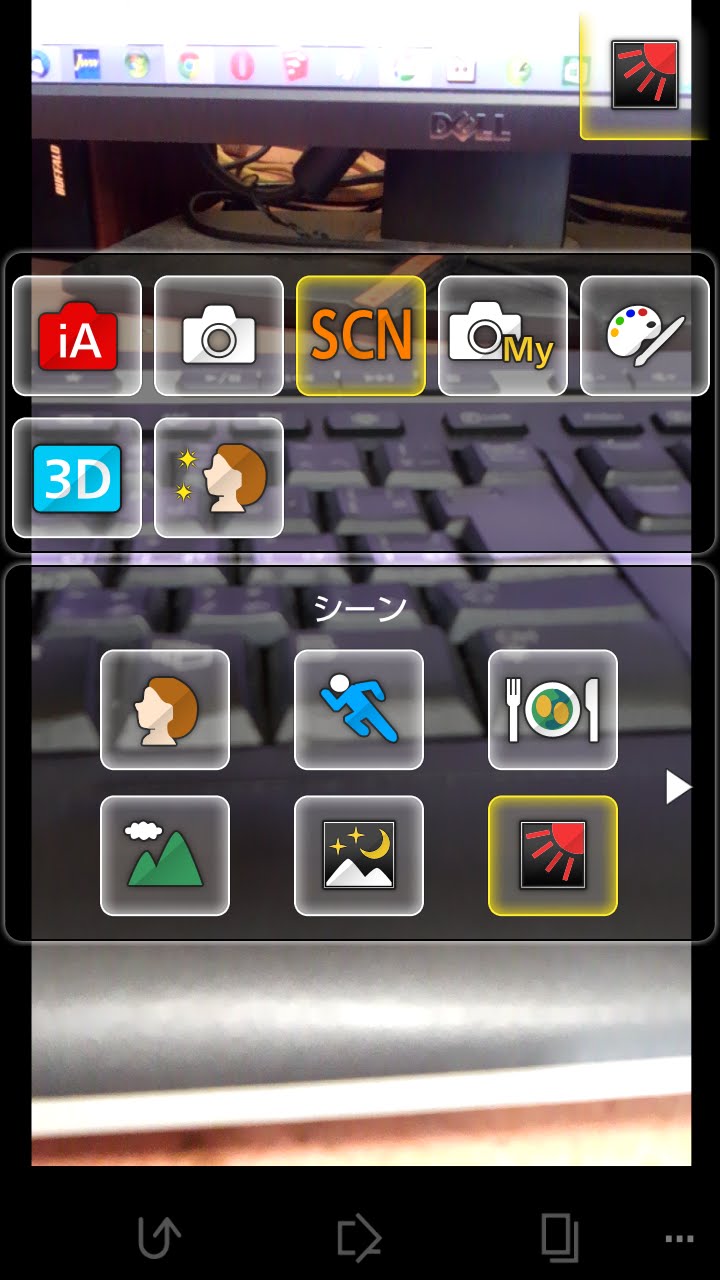Image resolution: width=720 pixels, height=1280 pixels.
Task: Choose the portrait scene under シーン
Action: pyautogui.click(x=165, y=709)
